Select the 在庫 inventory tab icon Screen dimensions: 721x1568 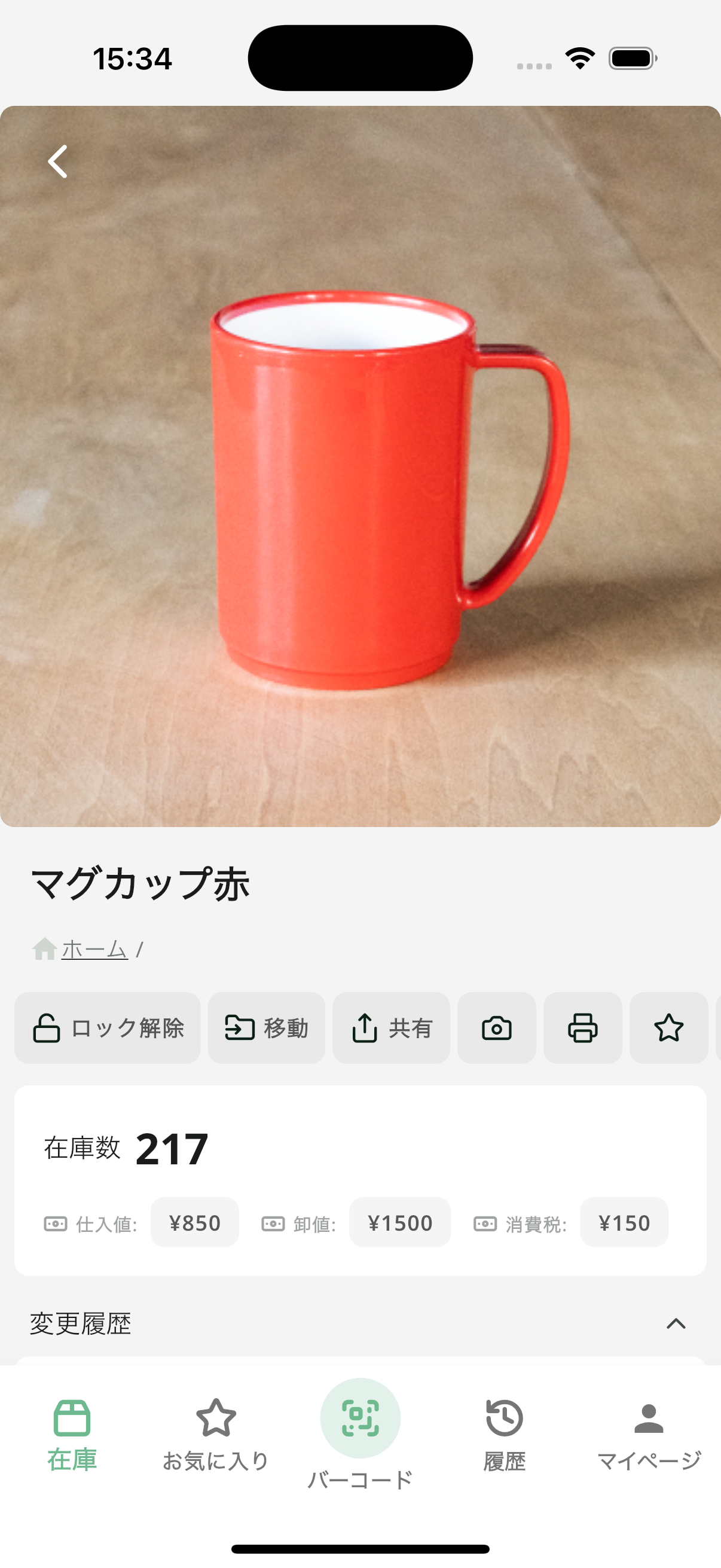[71, 1418]
